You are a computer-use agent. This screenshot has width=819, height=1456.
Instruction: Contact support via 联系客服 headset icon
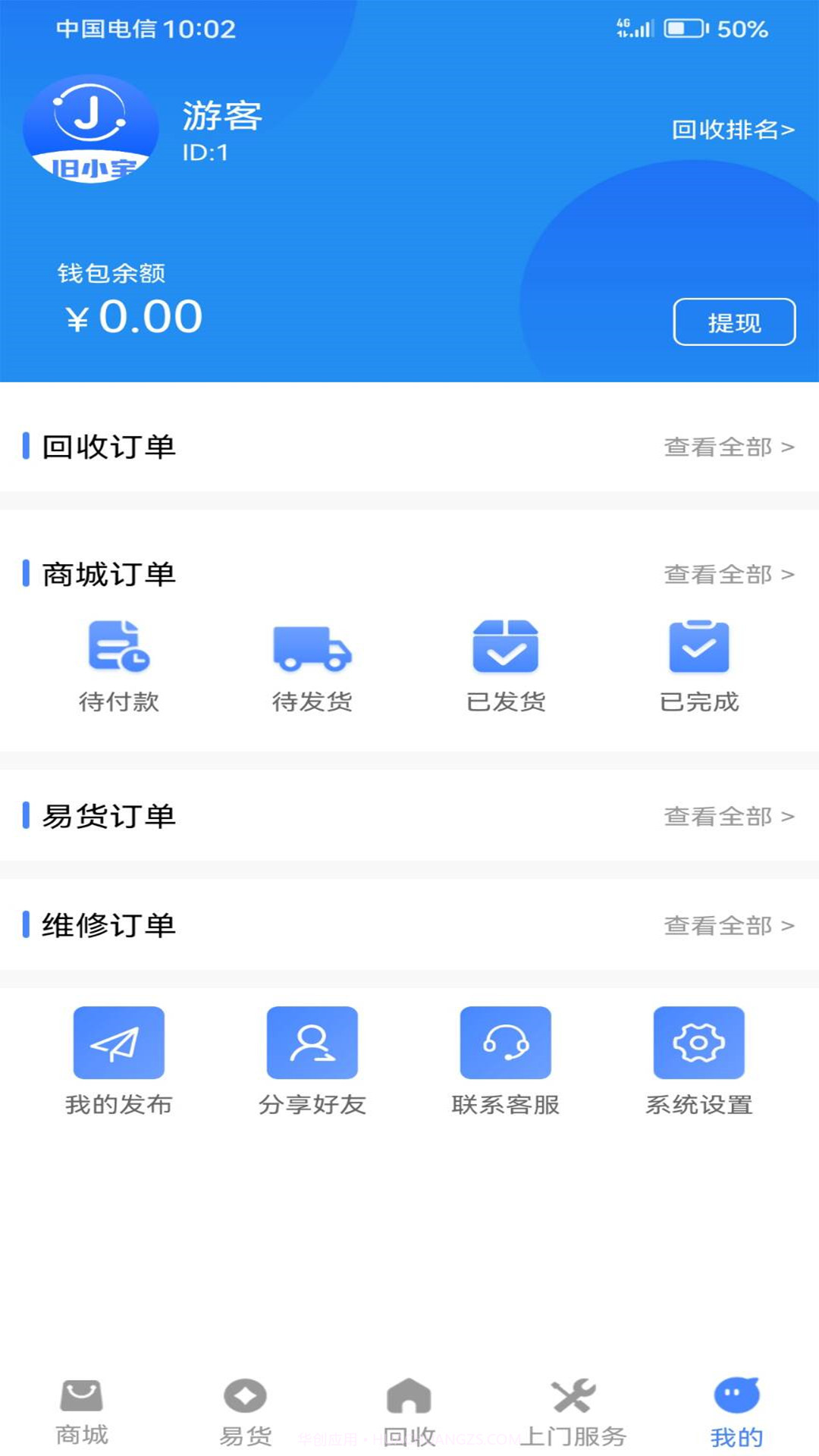click(x=506, y=1060)
